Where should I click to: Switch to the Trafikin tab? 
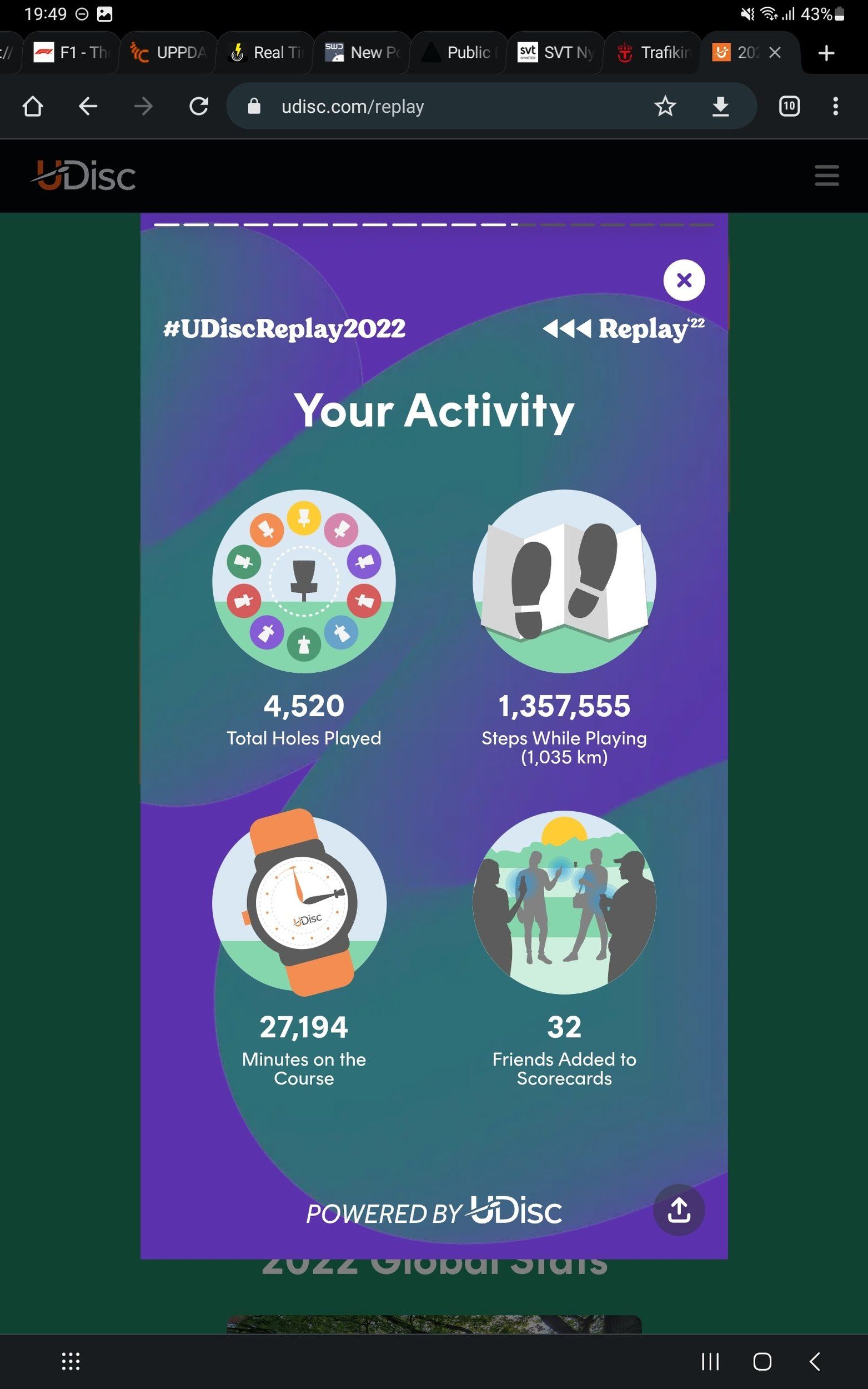tap(653, 52)
